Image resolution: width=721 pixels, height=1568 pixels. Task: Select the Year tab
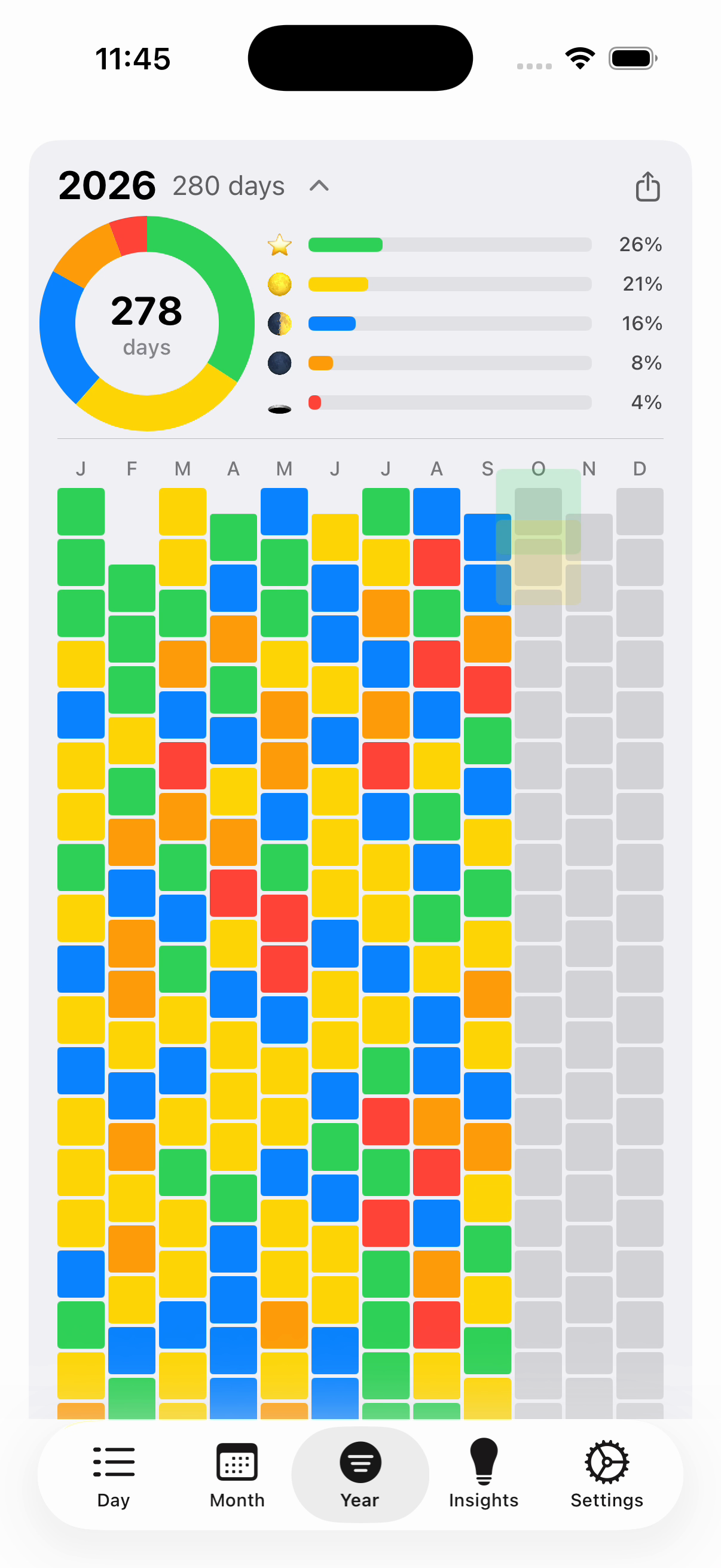(360, 1474)
